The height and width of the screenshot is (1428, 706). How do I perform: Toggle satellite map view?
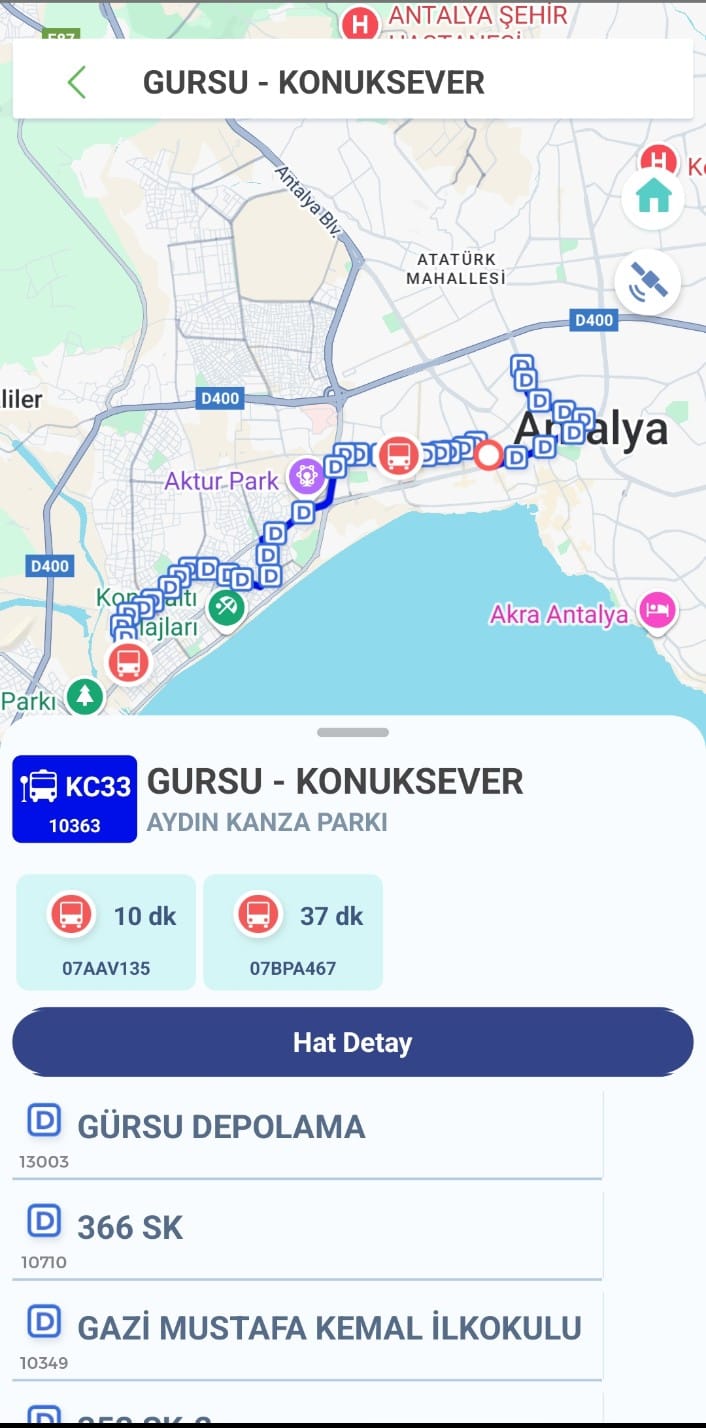[x=648, y=283]
